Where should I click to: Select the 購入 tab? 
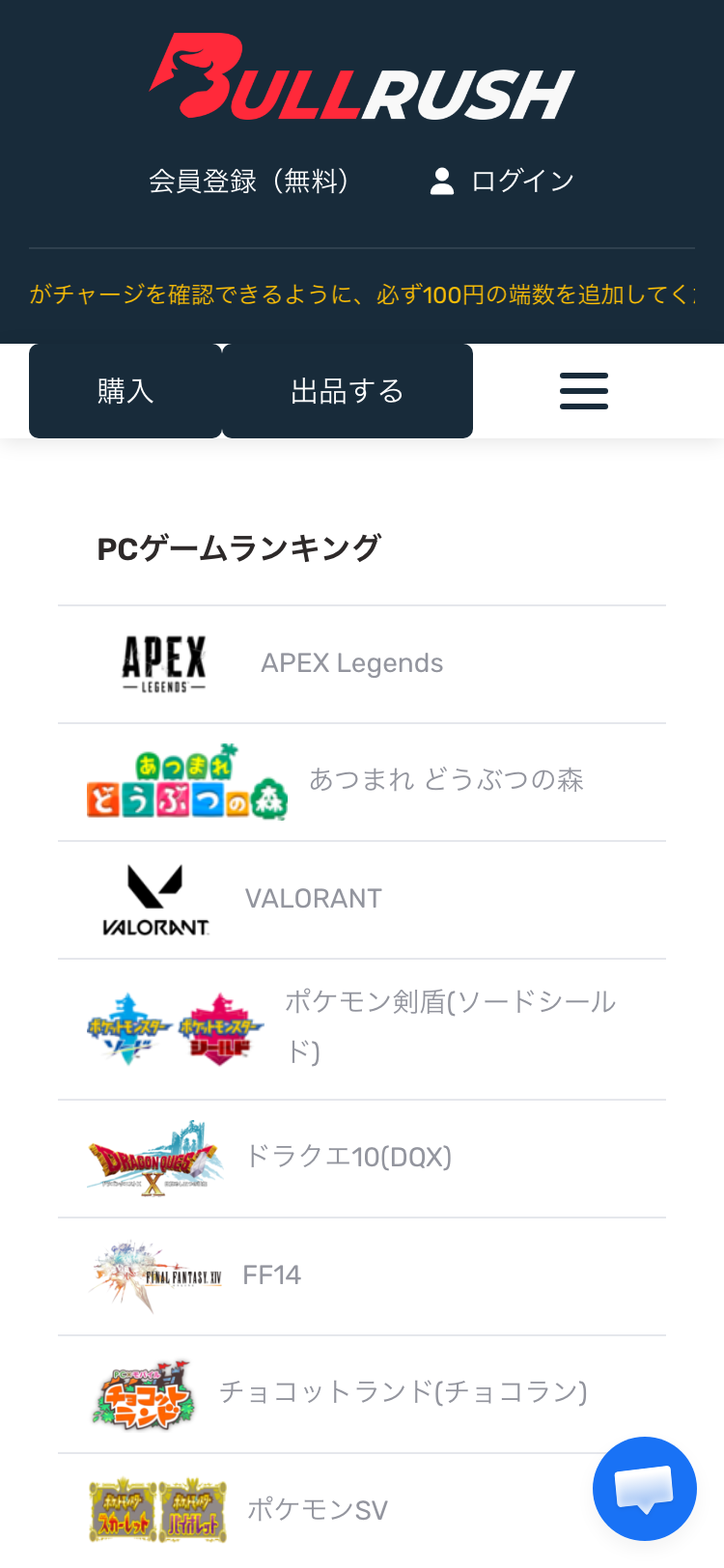[x=125, y=390]
